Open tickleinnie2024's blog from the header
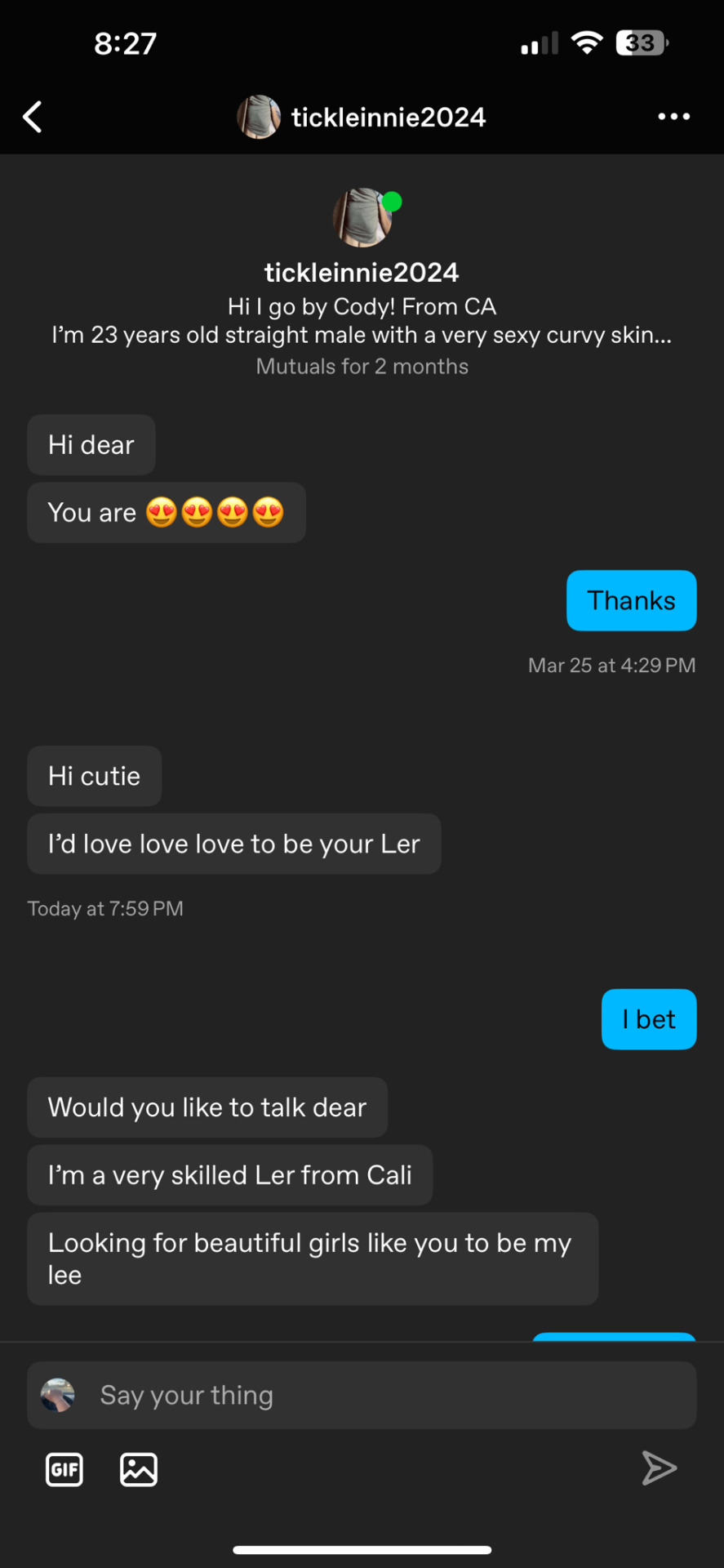This screenshot has width=724, height=1568. pos(387,118)
